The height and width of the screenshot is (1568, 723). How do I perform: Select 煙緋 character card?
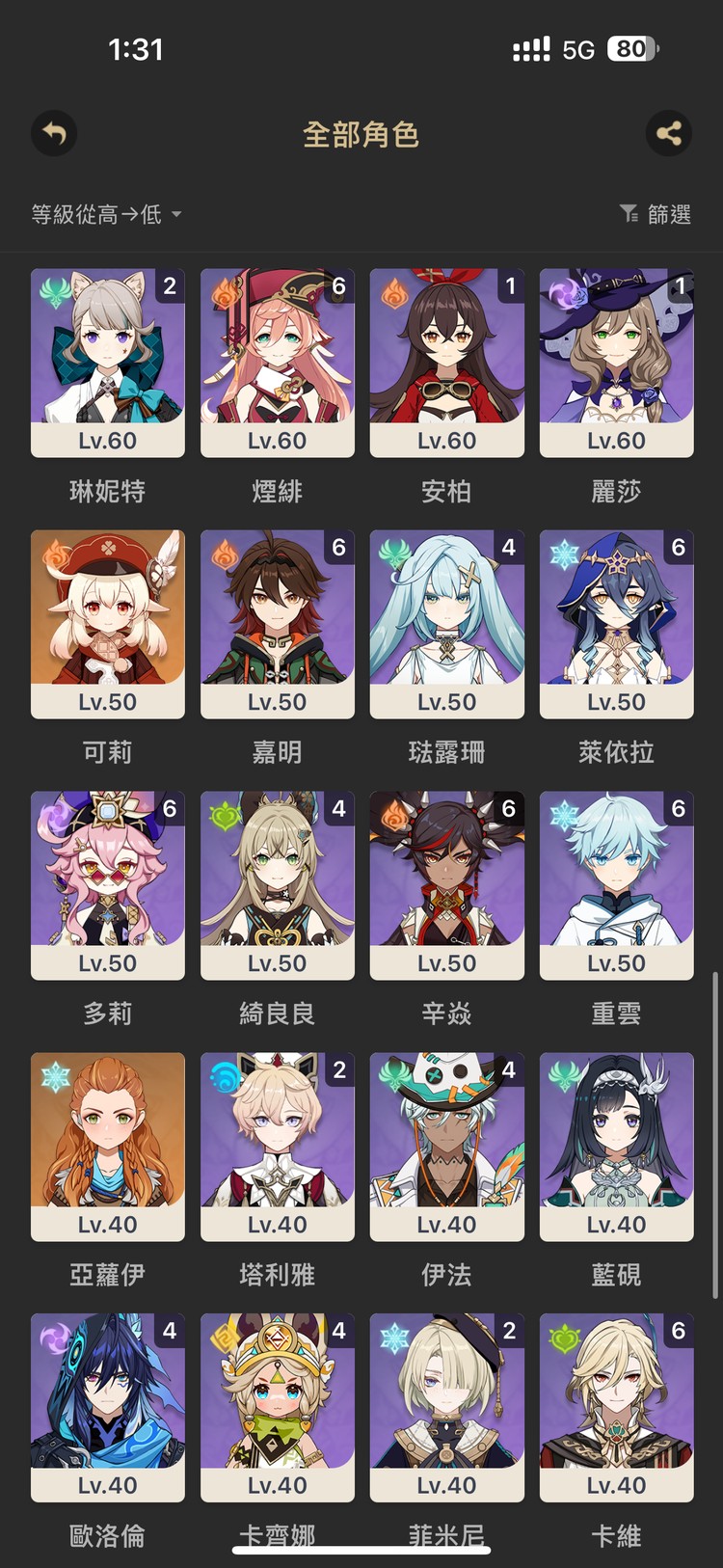tap(278, 363)
